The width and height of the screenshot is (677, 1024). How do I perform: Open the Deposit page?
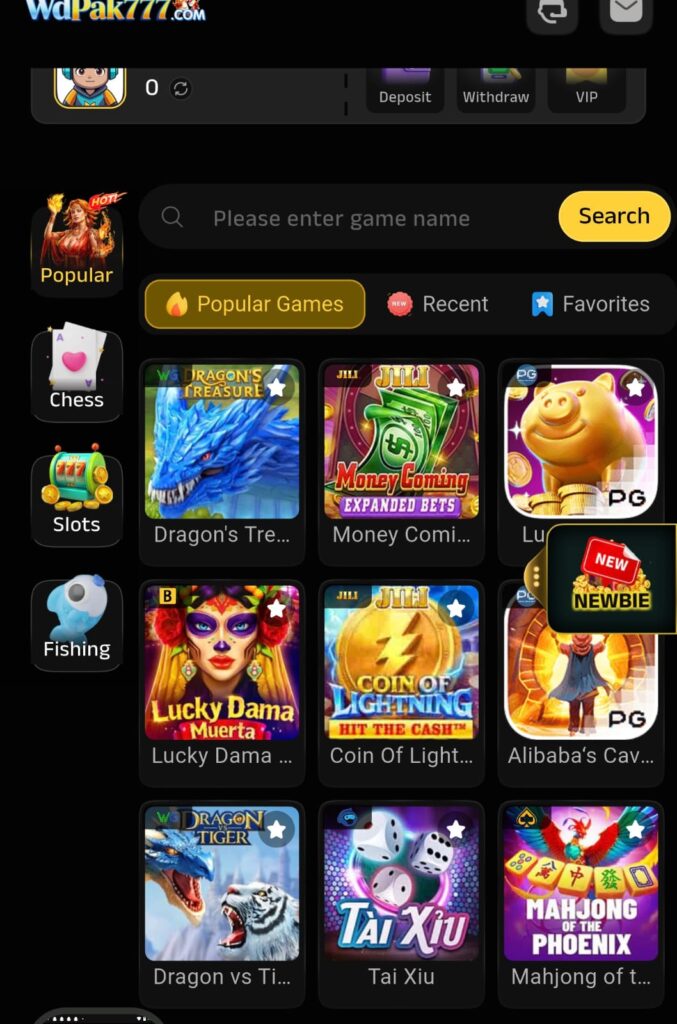(x=405, y=88)
